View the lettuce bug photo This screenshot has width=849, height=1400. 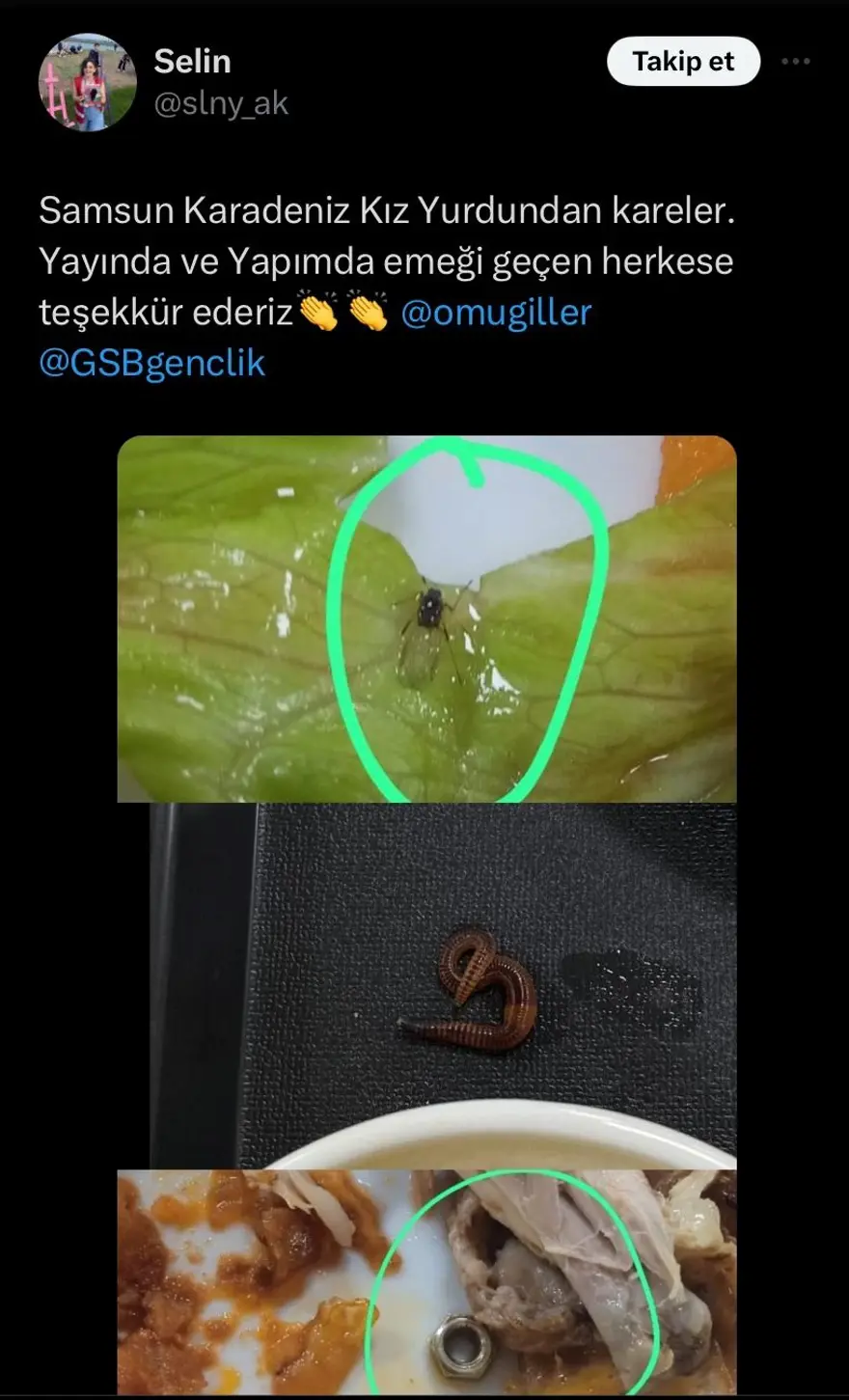tap(426, 618)
